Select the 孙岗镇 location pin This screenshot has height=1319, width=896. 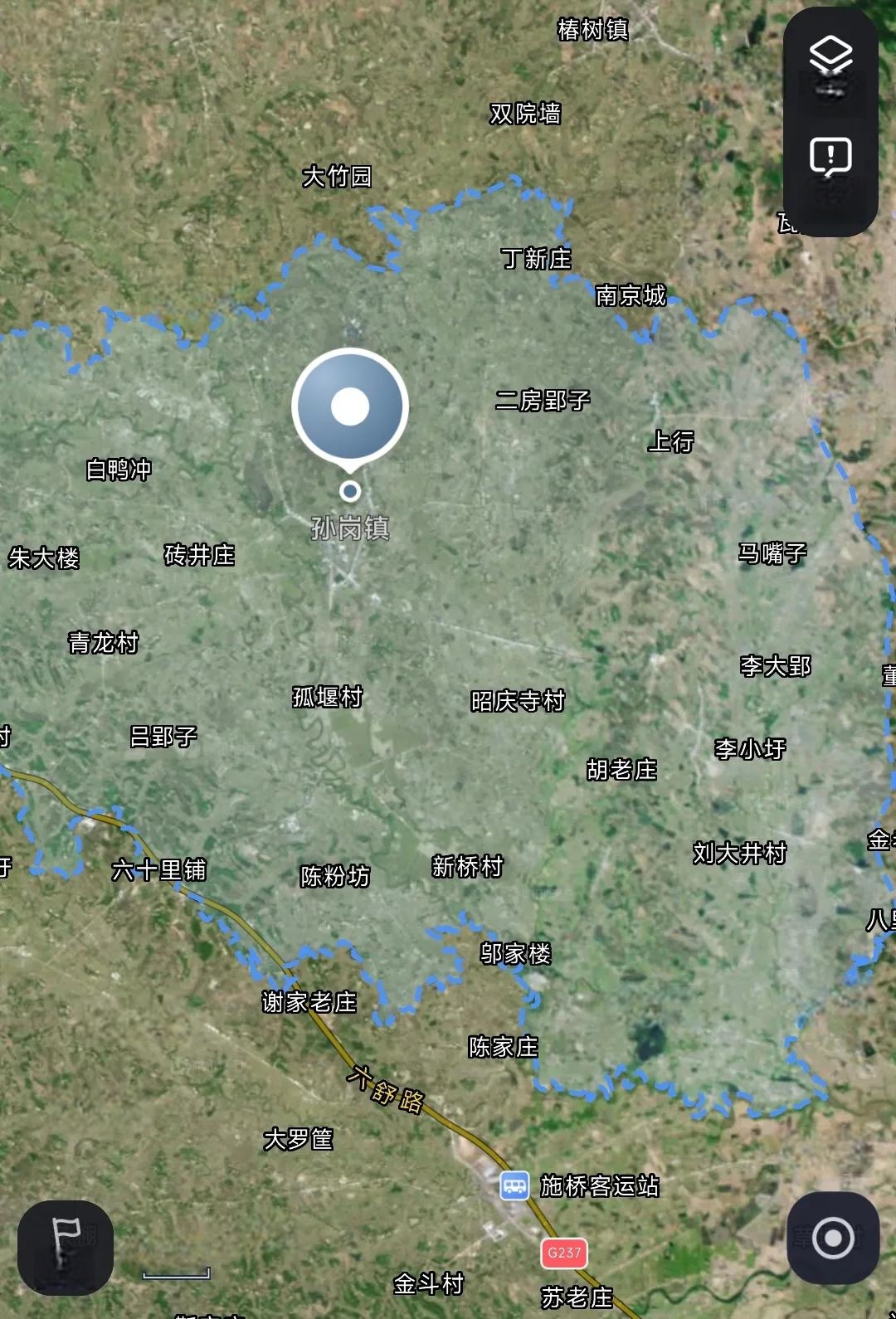(x=350, y=406)
